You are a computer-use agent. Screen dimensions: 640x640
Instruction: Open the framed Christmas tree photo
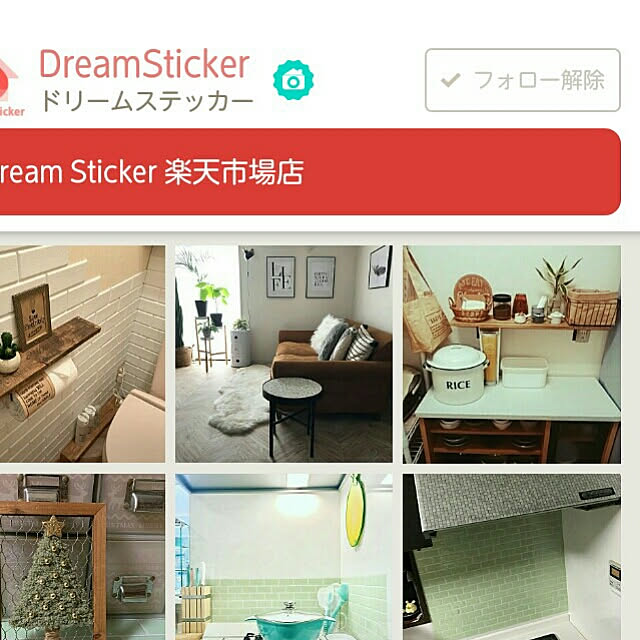coord(82,556)
